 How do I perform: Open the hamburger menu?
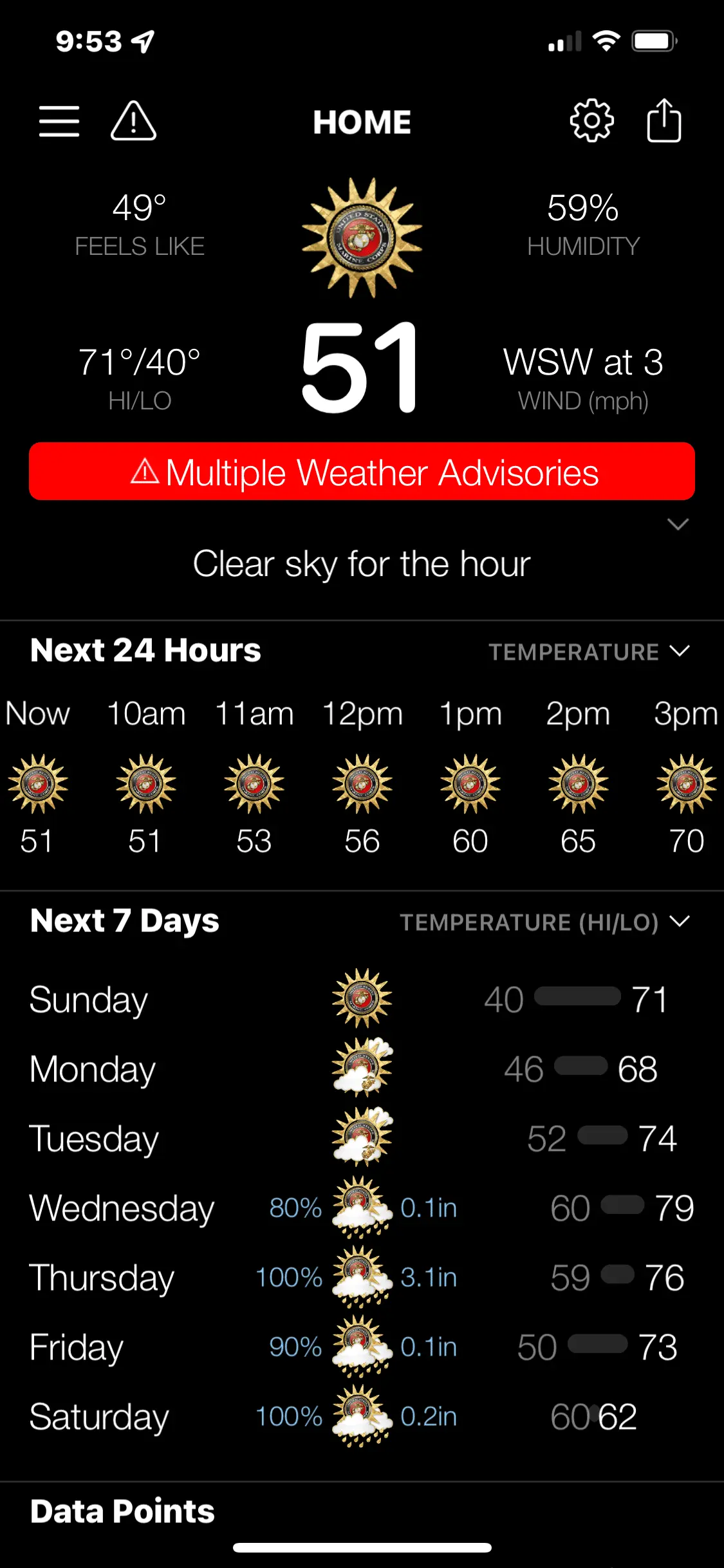pyautogui.click(x=59, y=121)
